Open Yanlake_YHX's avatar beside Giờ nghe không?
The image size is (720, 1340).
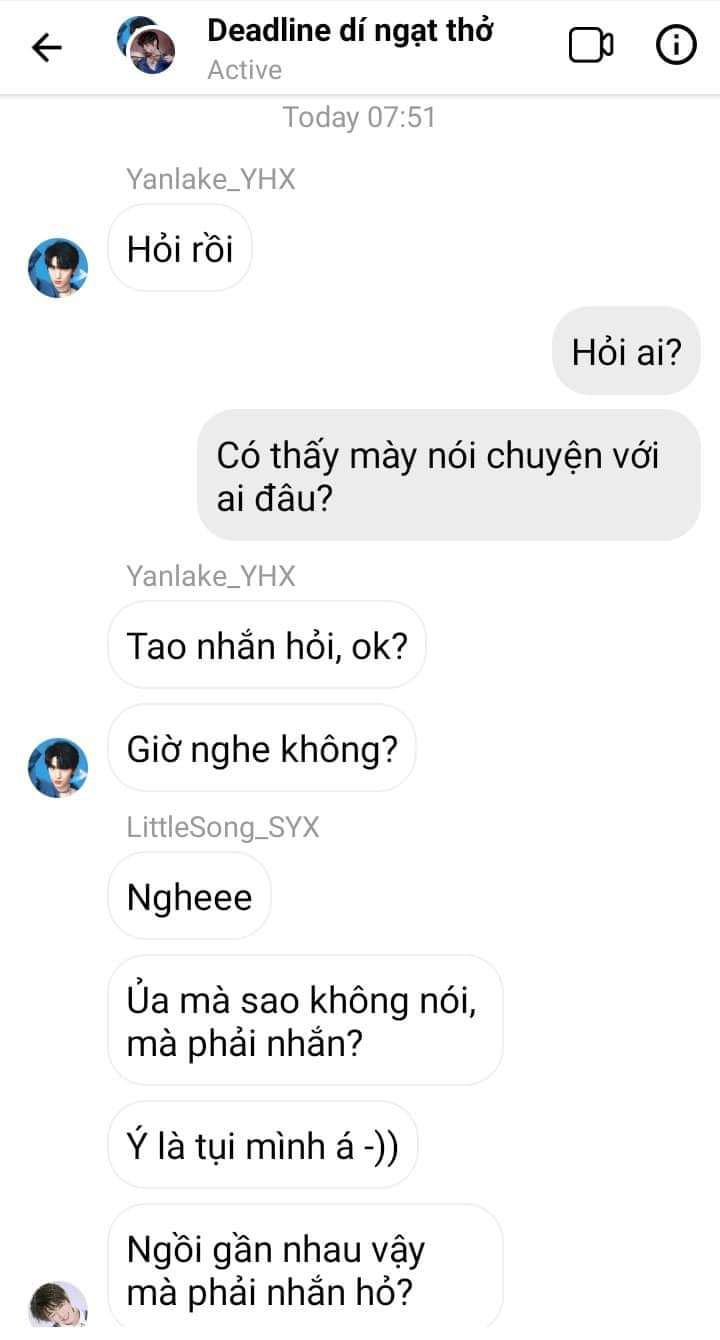[57, 768]
